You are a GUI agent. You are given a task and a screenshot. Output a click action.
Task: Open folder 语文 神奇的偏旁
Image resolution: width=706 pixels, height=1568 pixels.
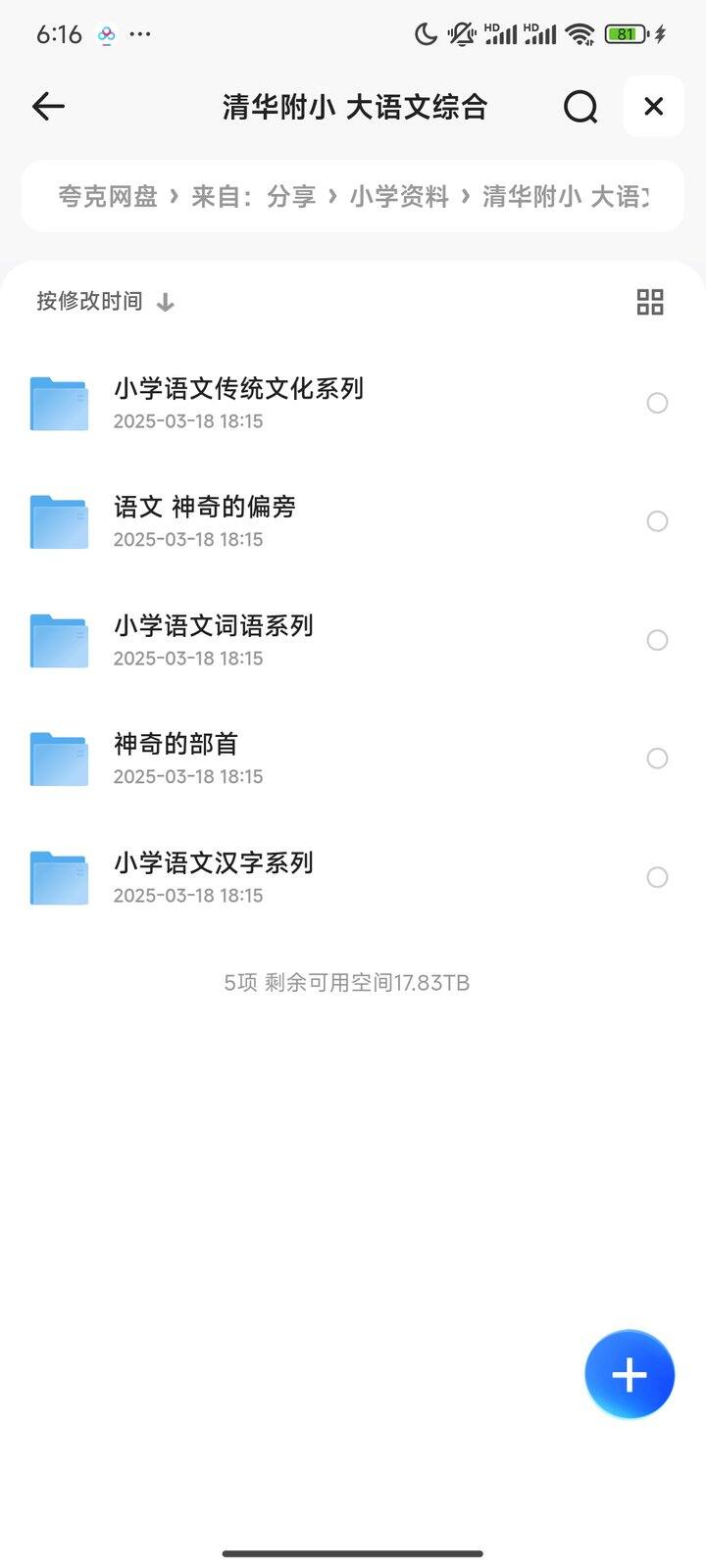click(x=353, y=521)
